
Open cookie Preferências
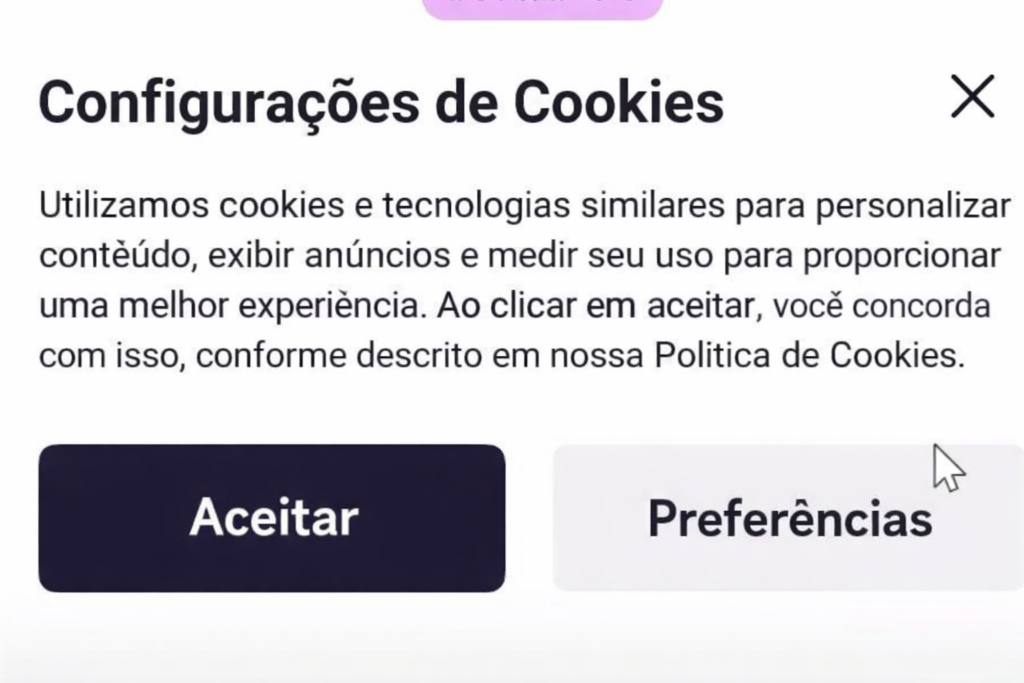pos(789,518)
